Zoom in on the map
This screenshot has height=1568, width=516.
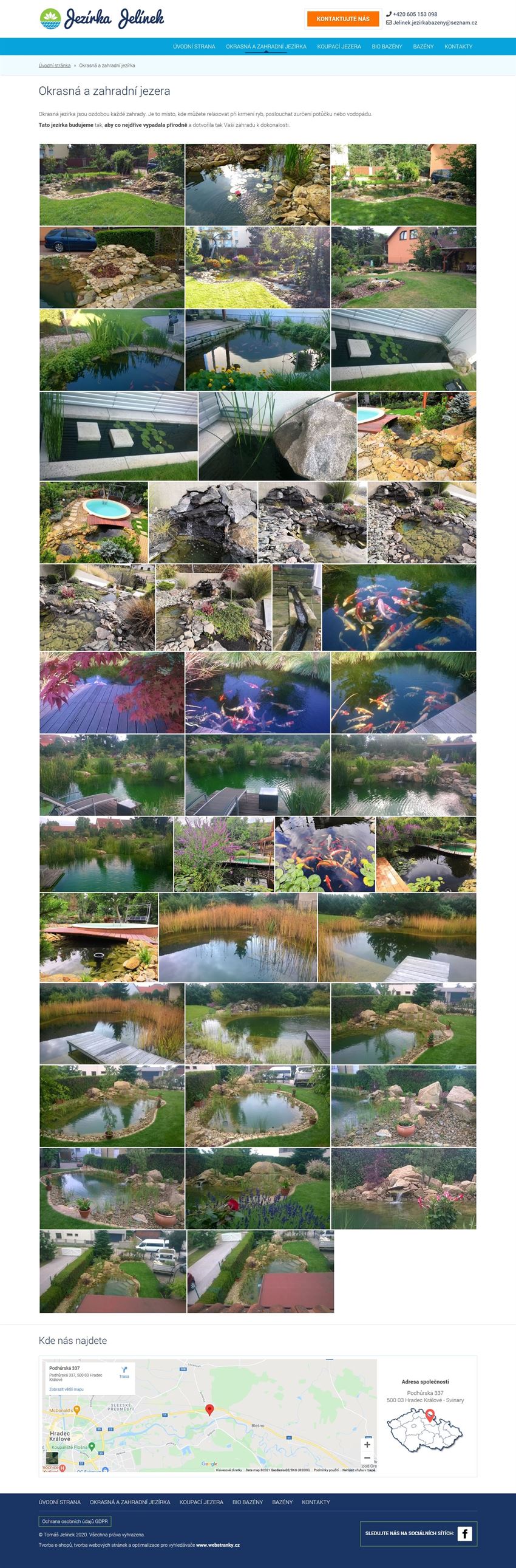coord(367,1445)
